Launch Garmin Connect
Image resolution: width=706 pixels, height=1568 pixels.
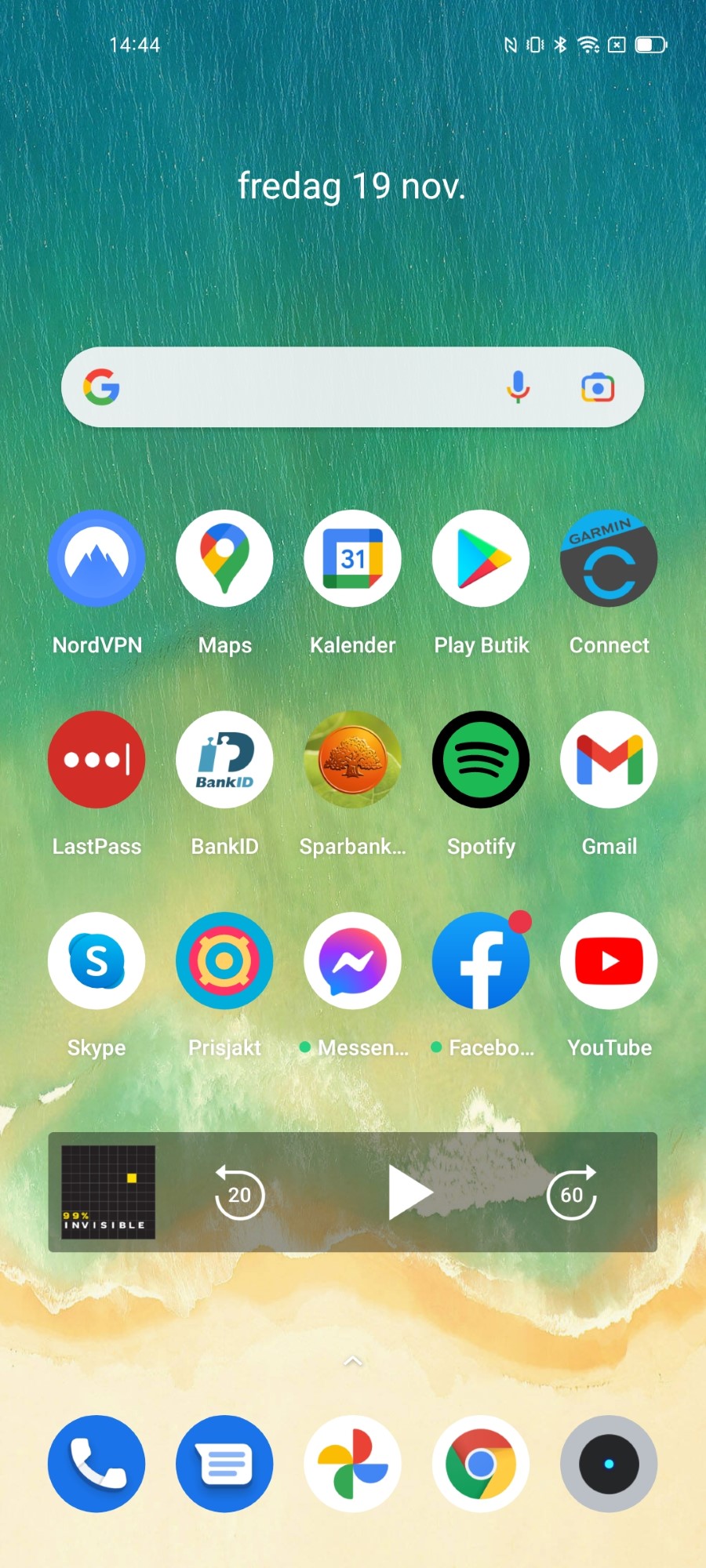click(x=609, y=559)
